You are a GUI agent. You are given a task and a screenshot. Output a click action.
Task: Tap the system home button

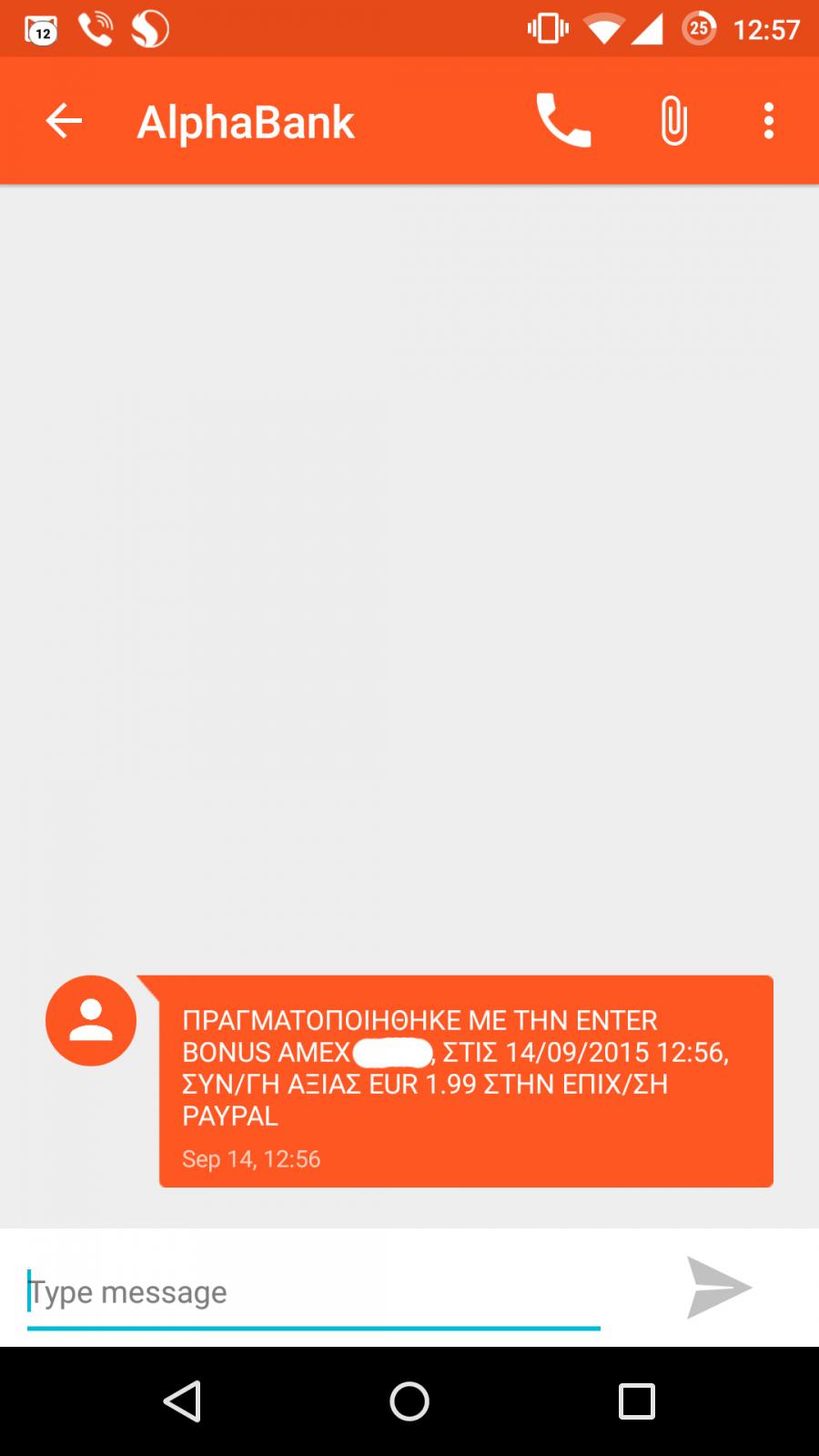pyautogui.click(x=409, y=1401)
